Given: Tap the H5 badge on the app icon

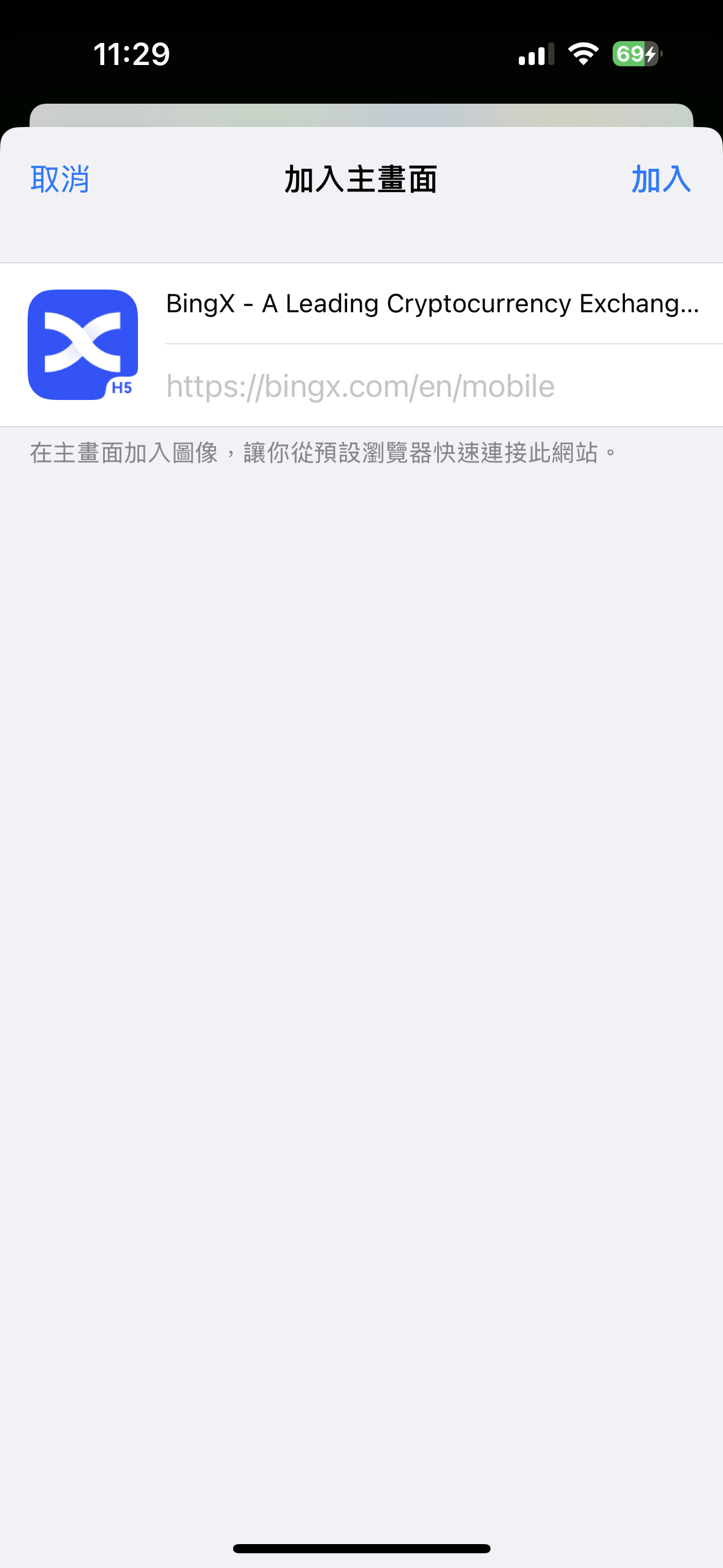Looking at the screenshot, I should (123, 388).
